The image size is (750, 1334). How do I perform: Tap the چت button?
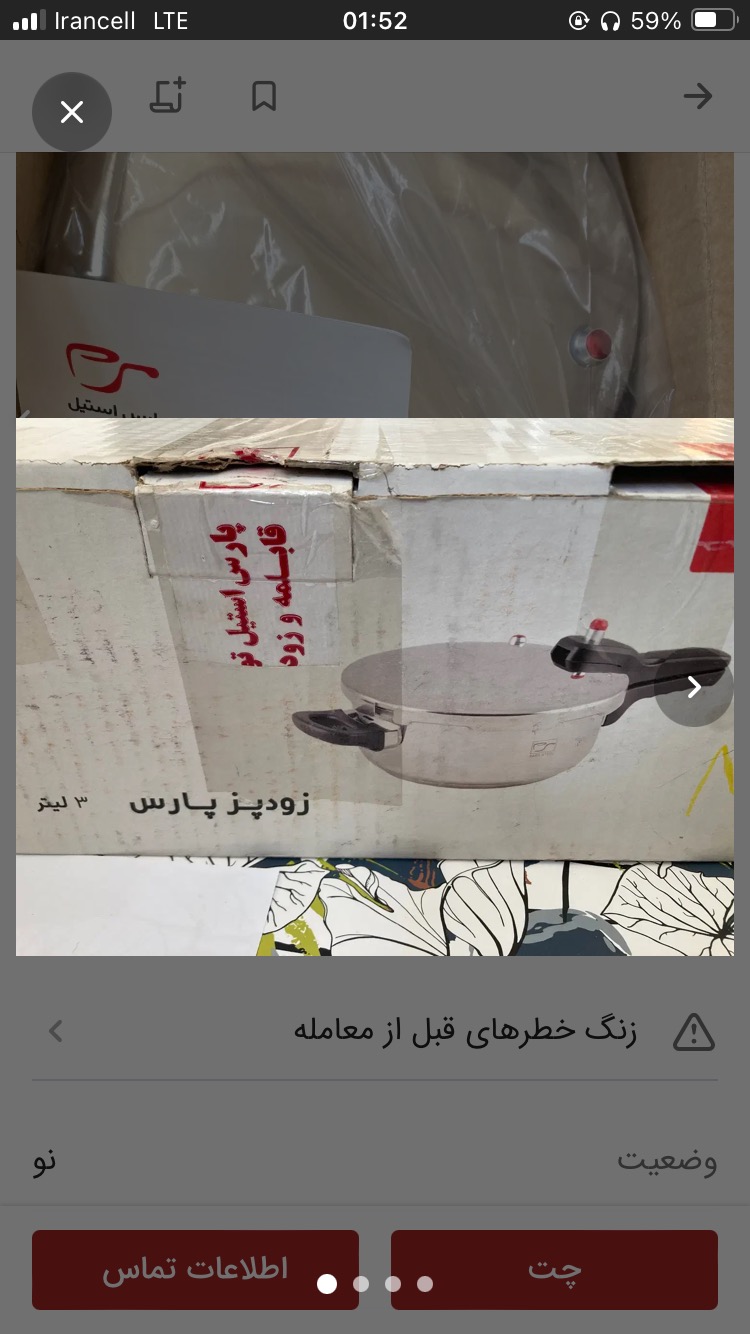click(554, 1269)
